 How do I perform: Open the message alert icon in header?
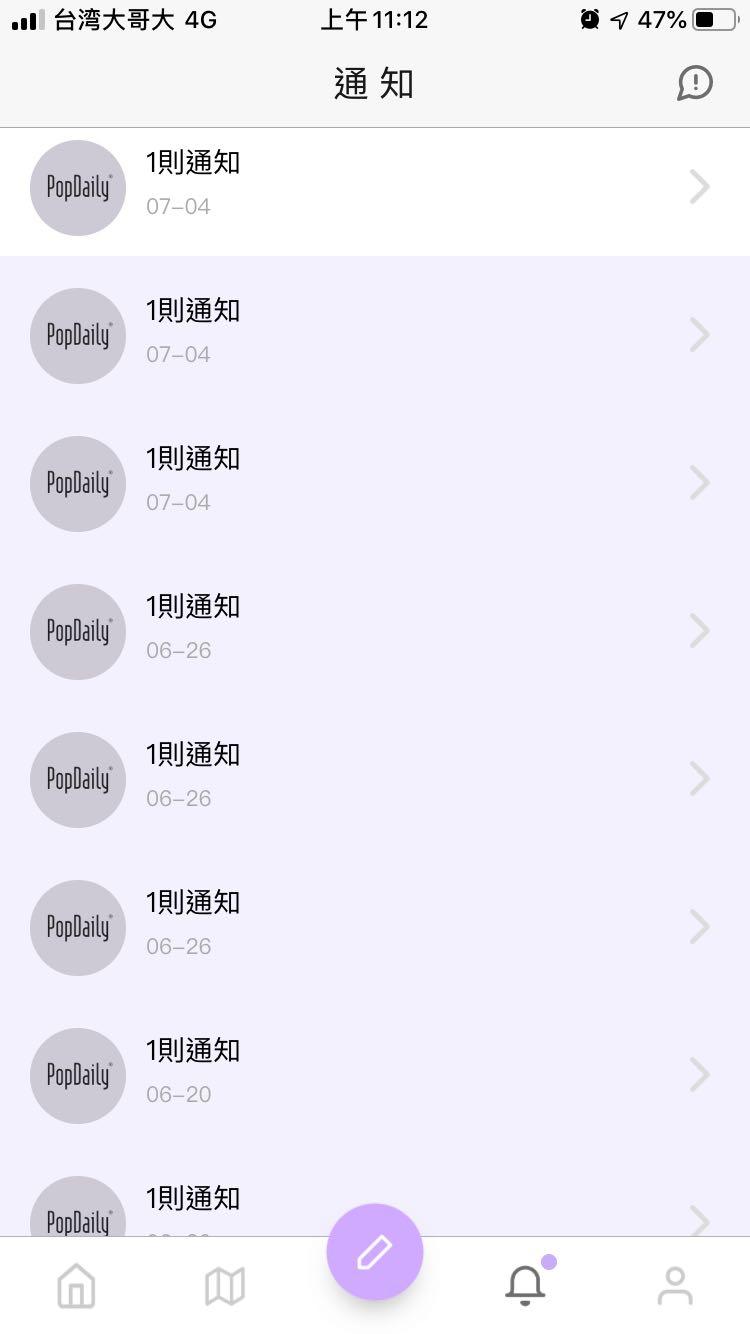pos(694,83)
